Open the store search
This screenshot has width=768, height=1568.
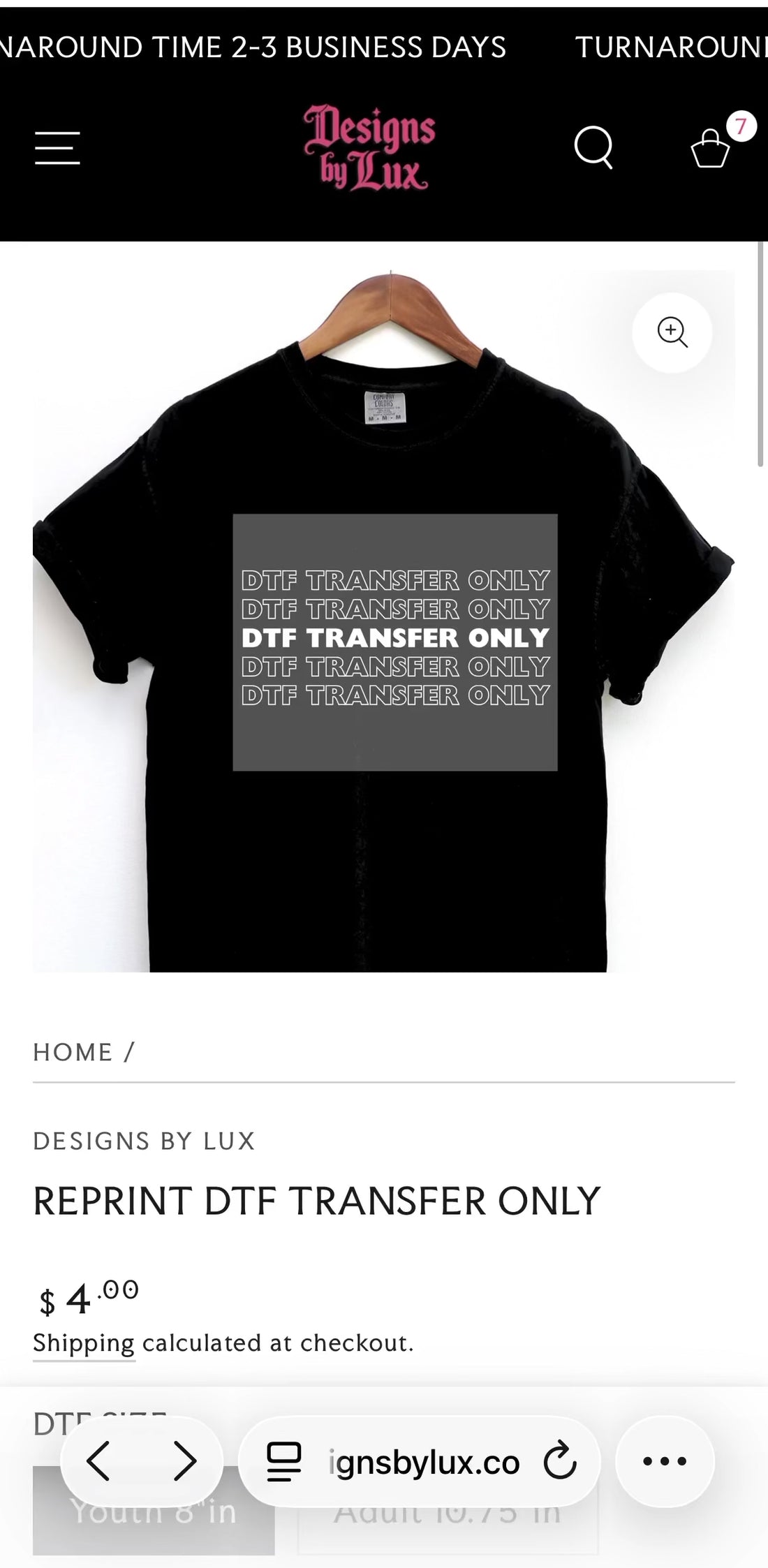coord(593,147)
